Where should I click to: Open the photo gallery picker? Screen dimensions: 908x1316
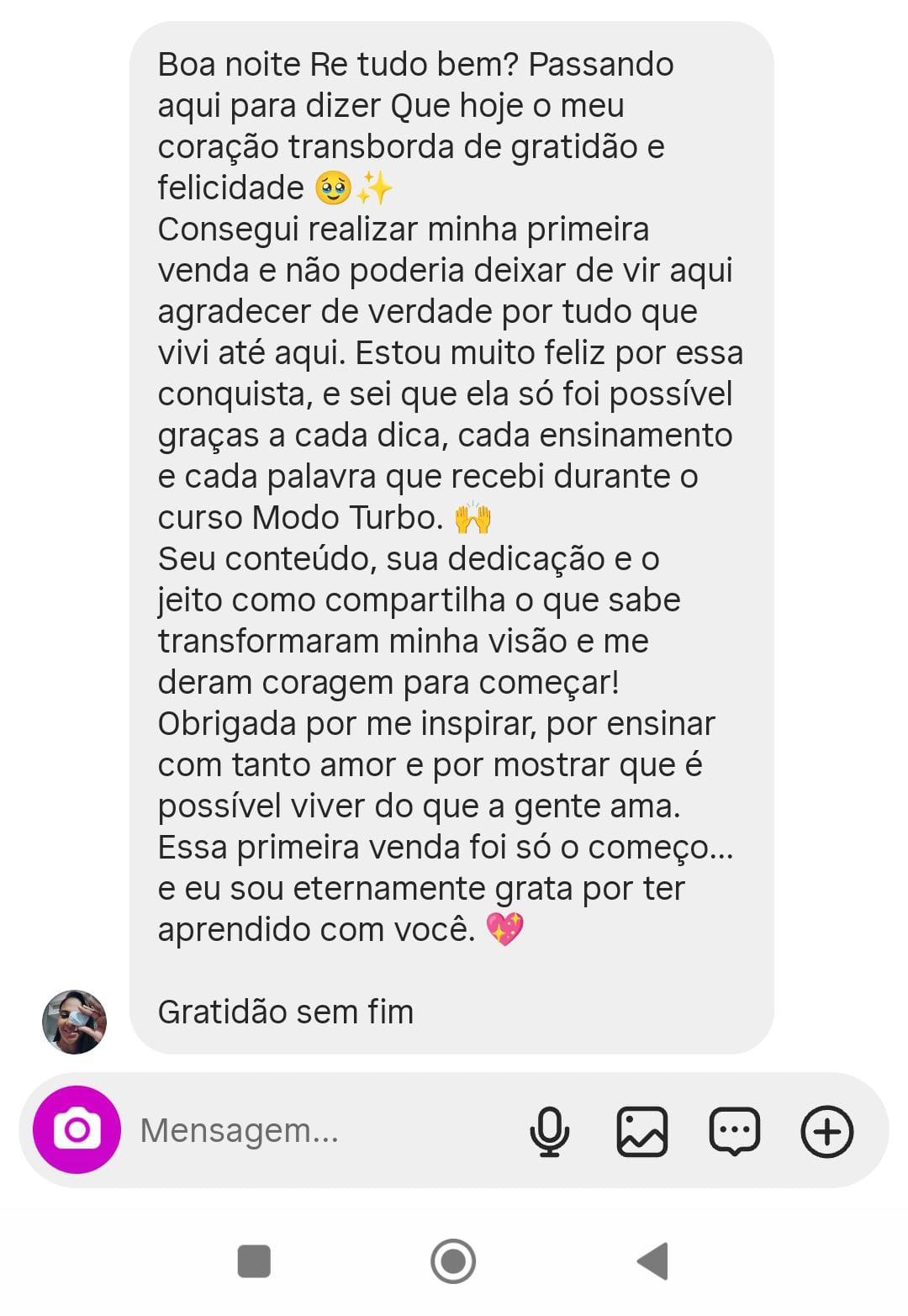click(x=642, y=1131)
